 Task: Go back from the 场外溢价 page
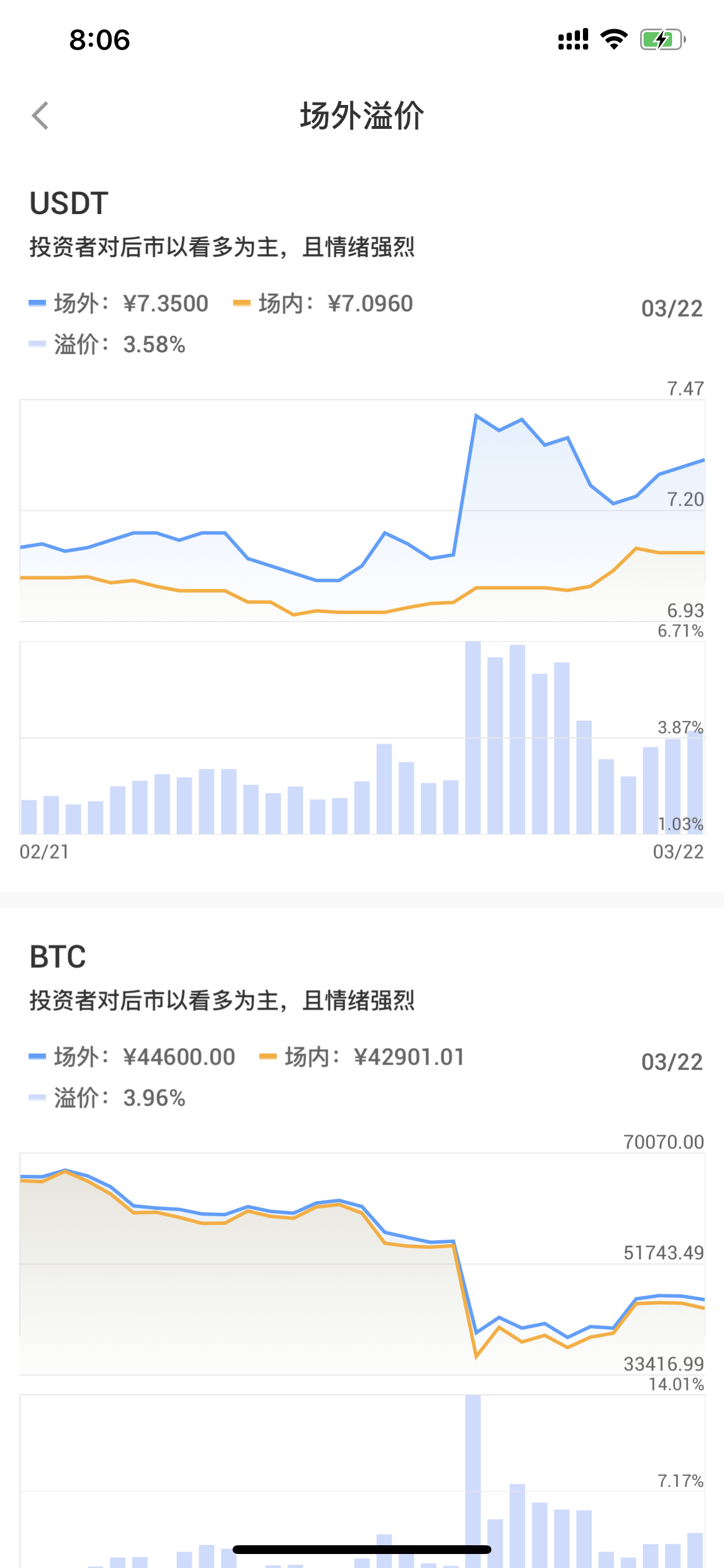tap(40, 116)
